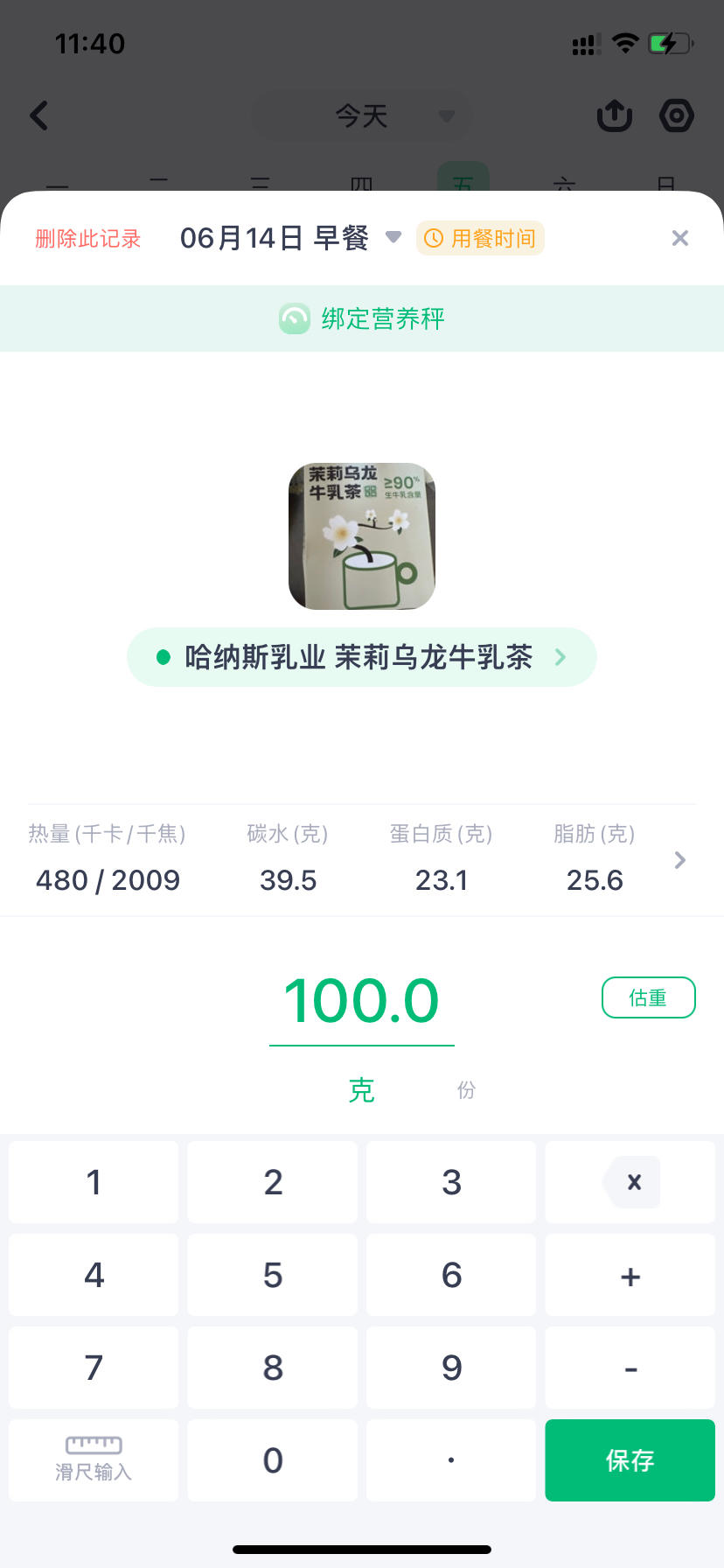Image resolution: width=724 pixels, height=1568 pixels.
Task: Open the 估重 weight estimate button
Action: (648, 997)
